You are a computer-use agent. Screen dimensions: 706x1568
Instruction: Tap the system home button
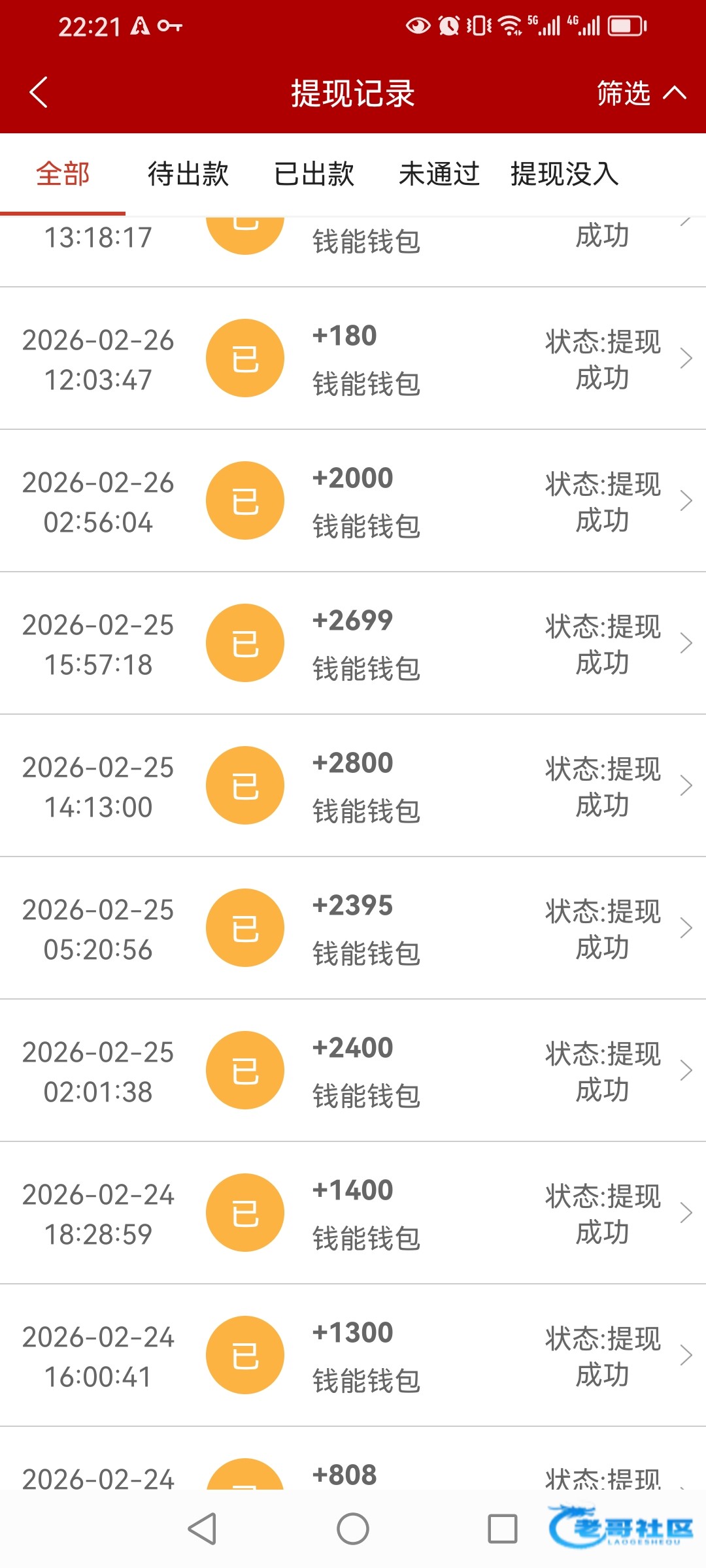[353, 1529]
